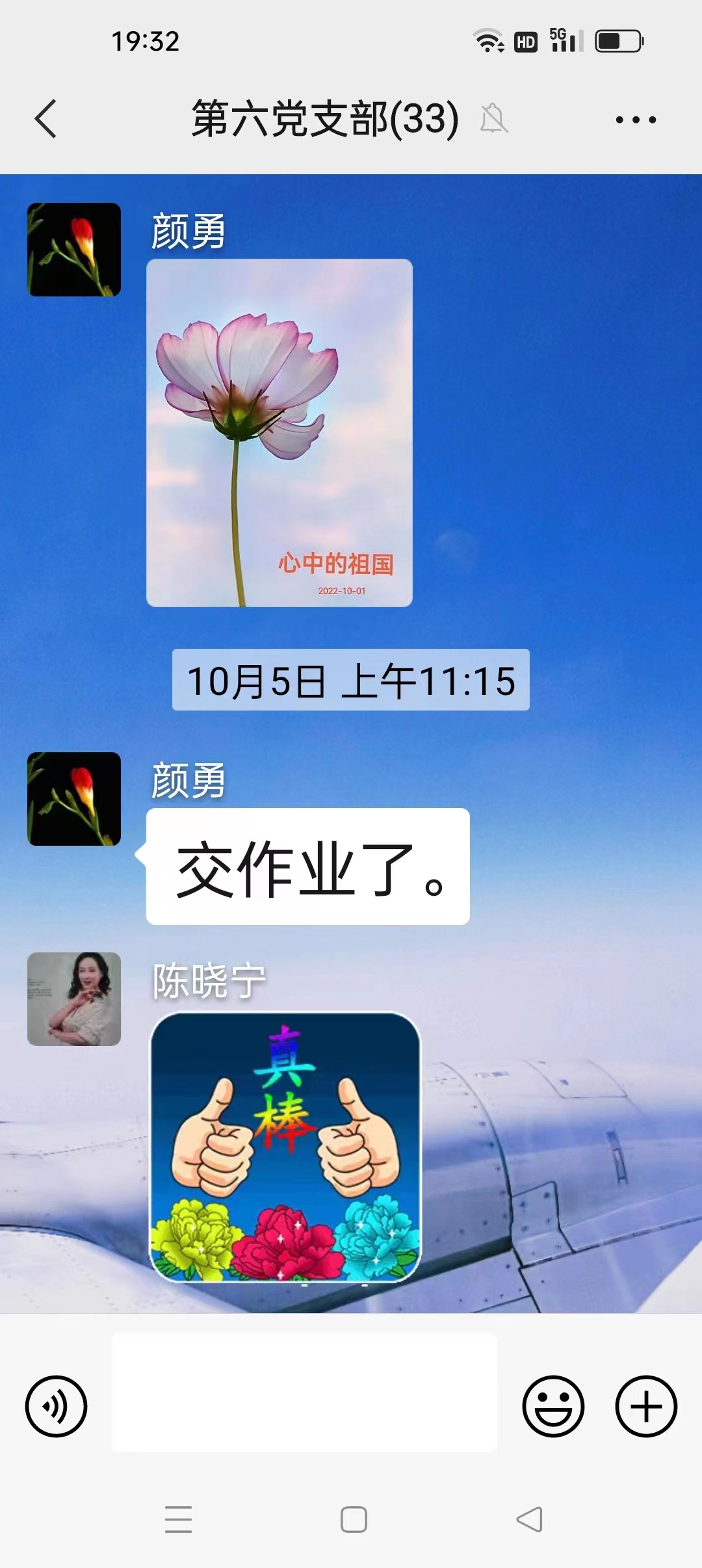Tap the system back triangle
Image resolution: width=702 pixels, height=1568 pixels.
[x=529, y=1519]
